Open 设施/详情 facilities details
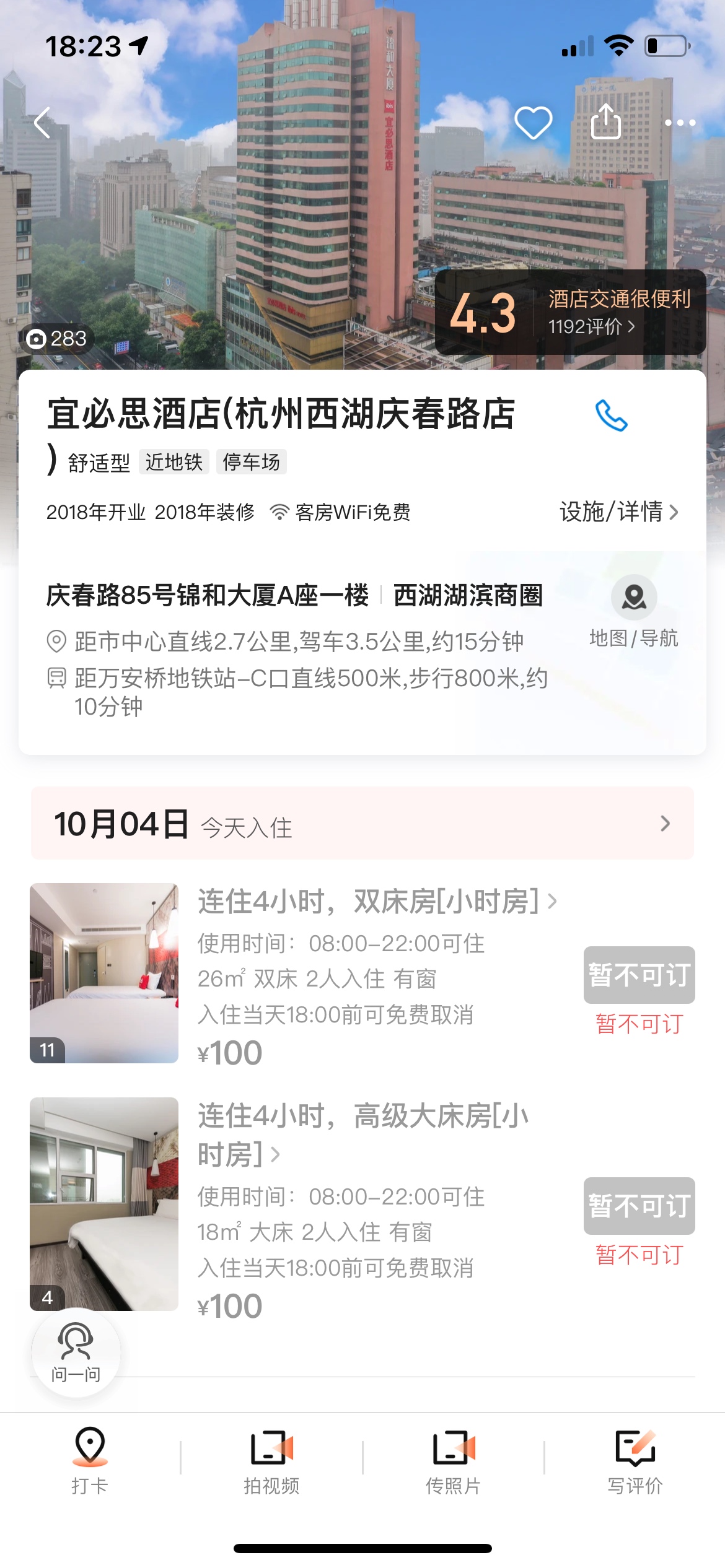The image size is (725, 1568). (x=618, y=512)
